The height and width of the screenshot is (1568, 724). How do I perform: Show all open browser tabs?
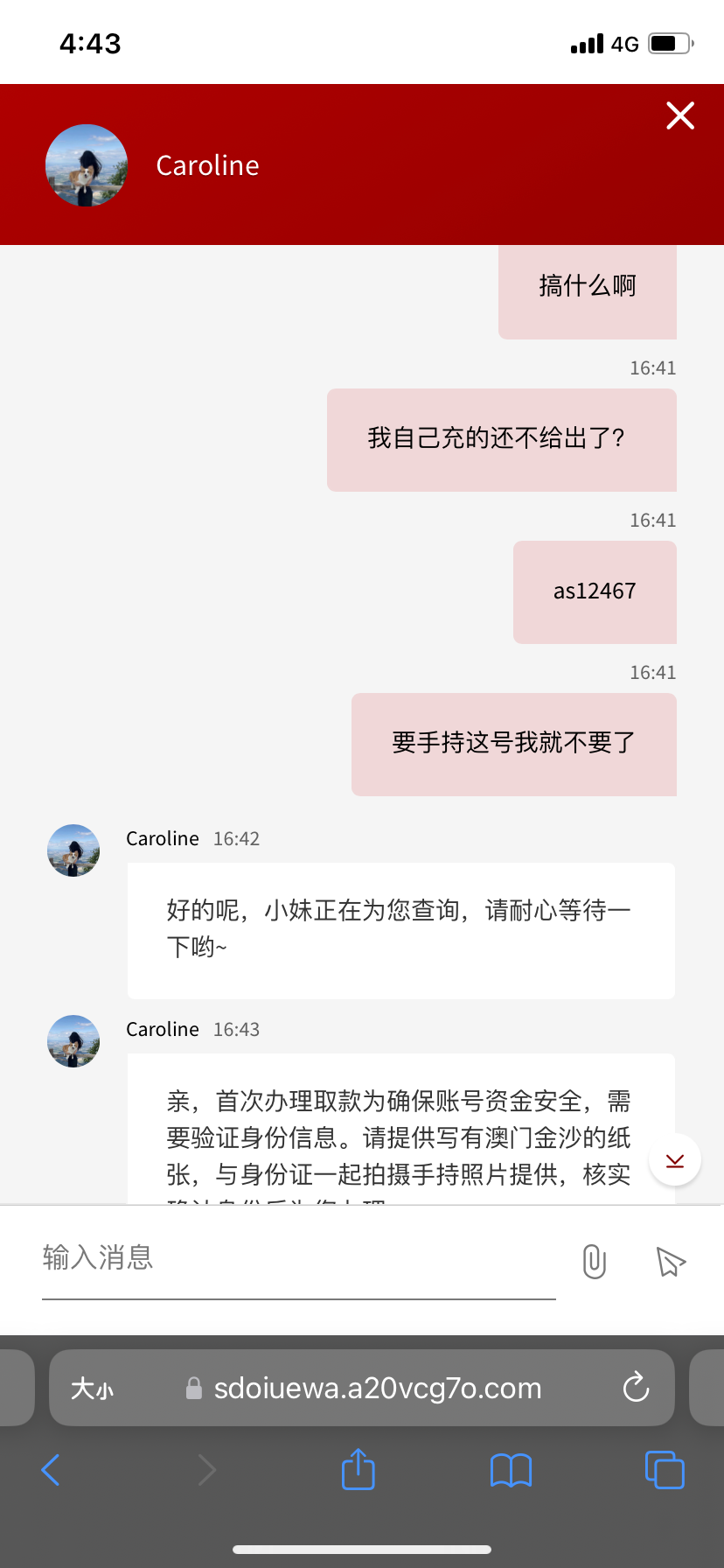665,1470
